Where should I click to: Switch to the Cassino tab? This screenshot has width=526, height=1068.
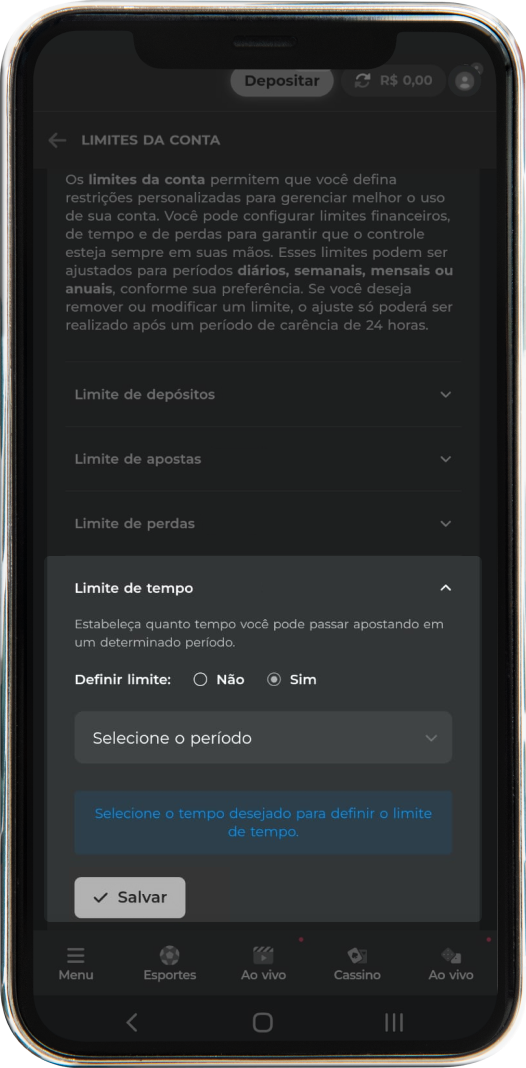357,964
